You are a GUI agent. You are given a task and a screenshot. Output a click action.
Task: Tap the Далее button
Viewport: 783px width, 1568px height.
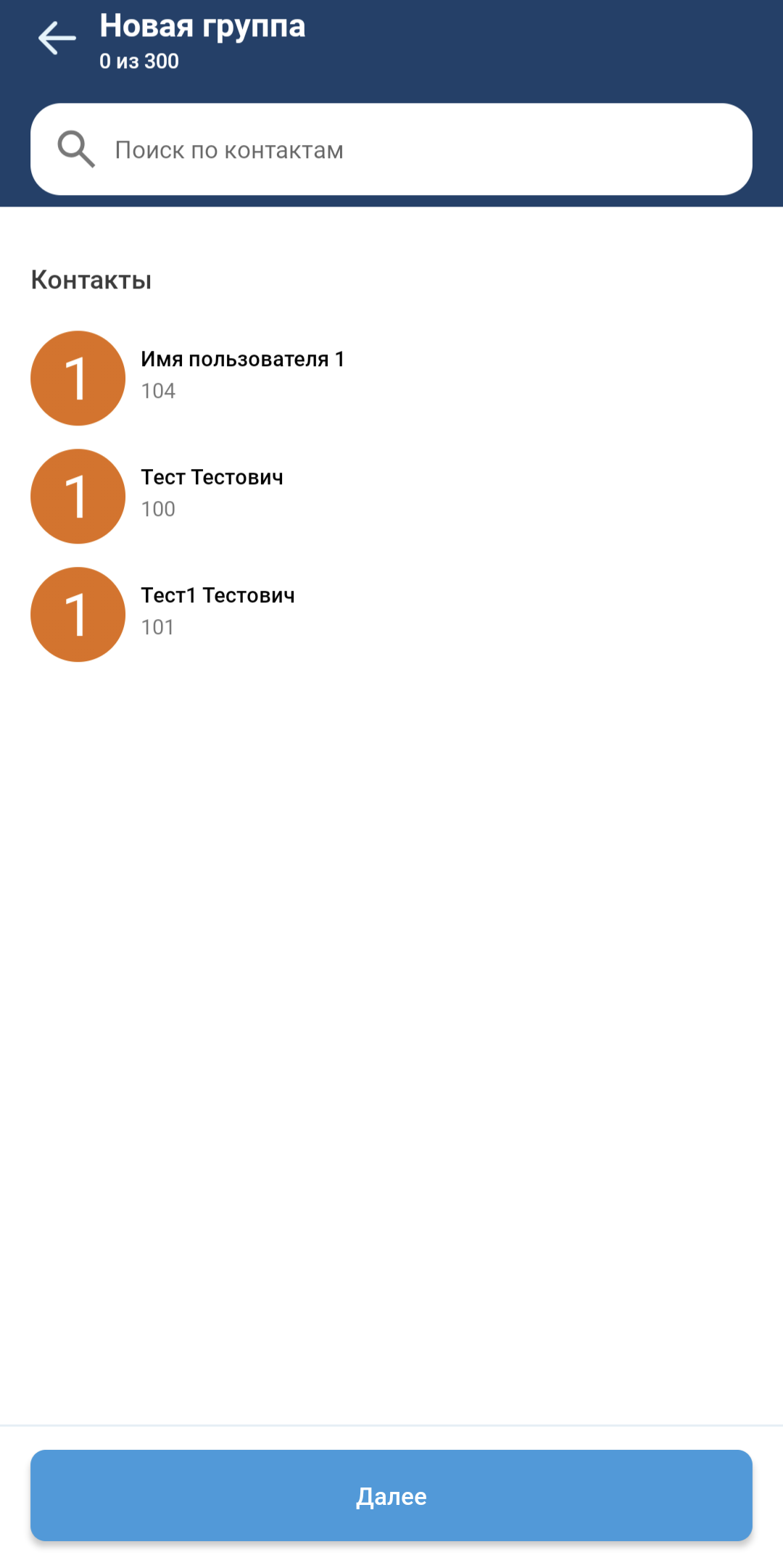click(391, 1496)
